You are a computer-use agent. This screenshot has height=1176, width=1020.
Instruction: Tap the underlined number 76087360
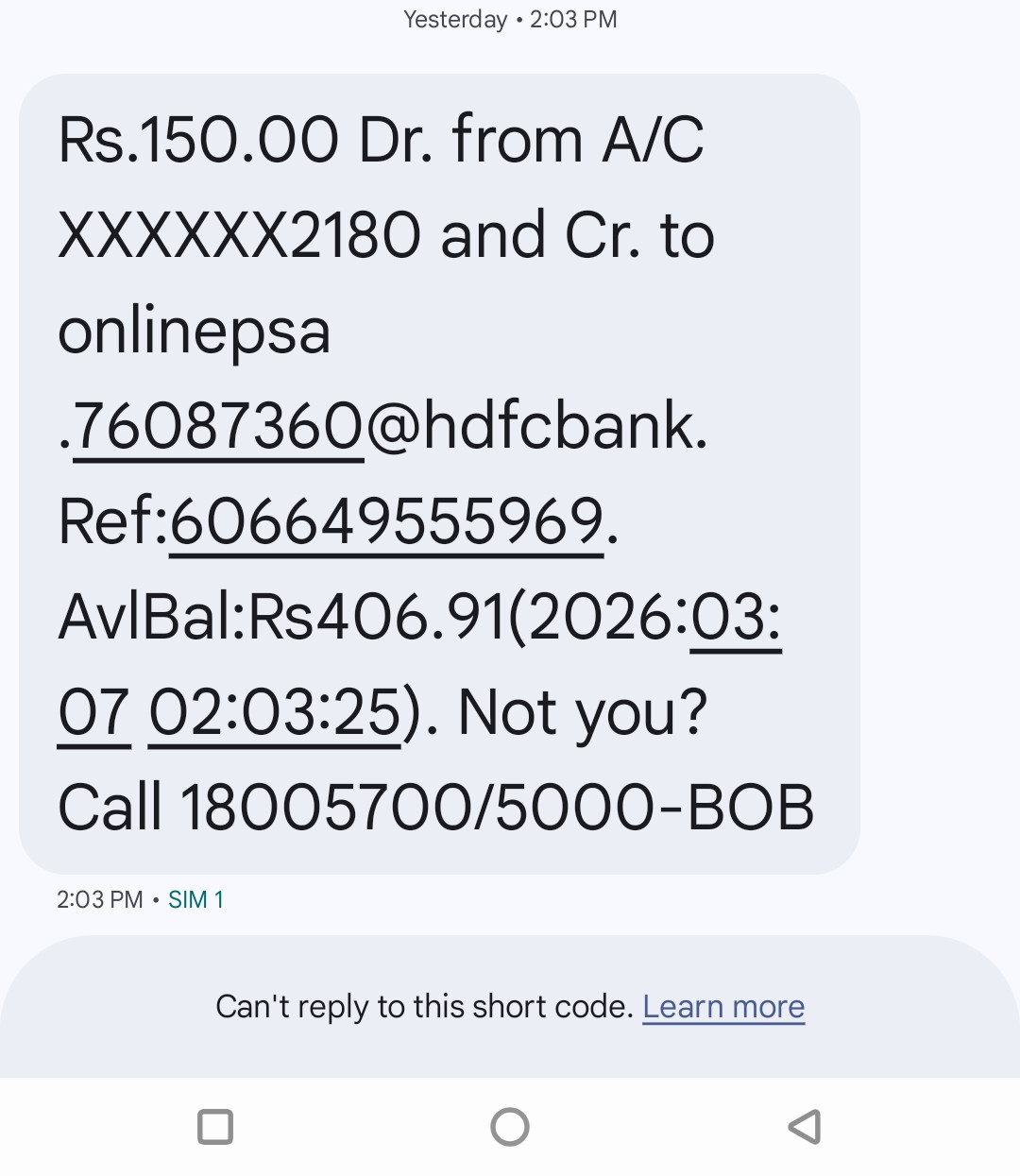[218, 426]
